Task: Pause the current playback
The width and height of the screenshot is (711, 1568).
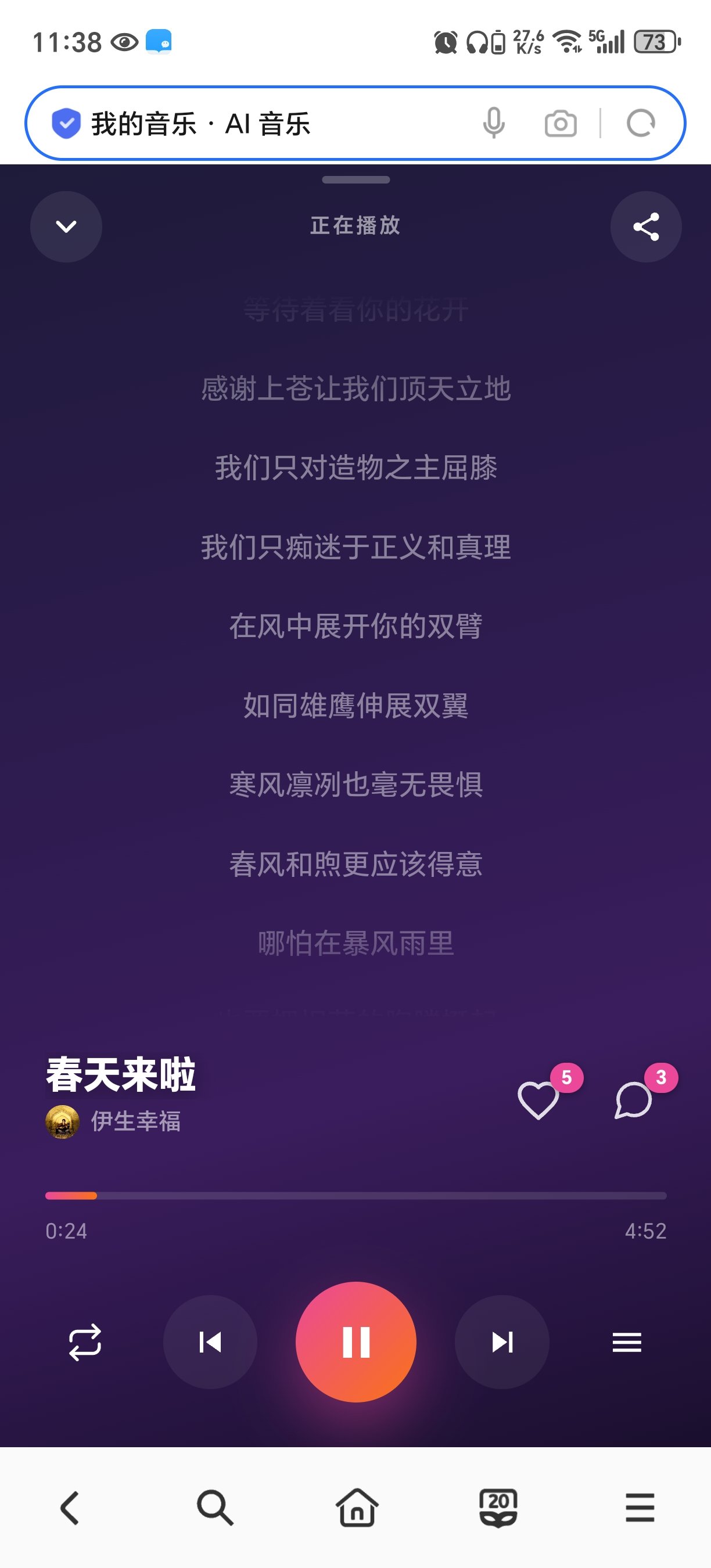Action: [356, 1342]
